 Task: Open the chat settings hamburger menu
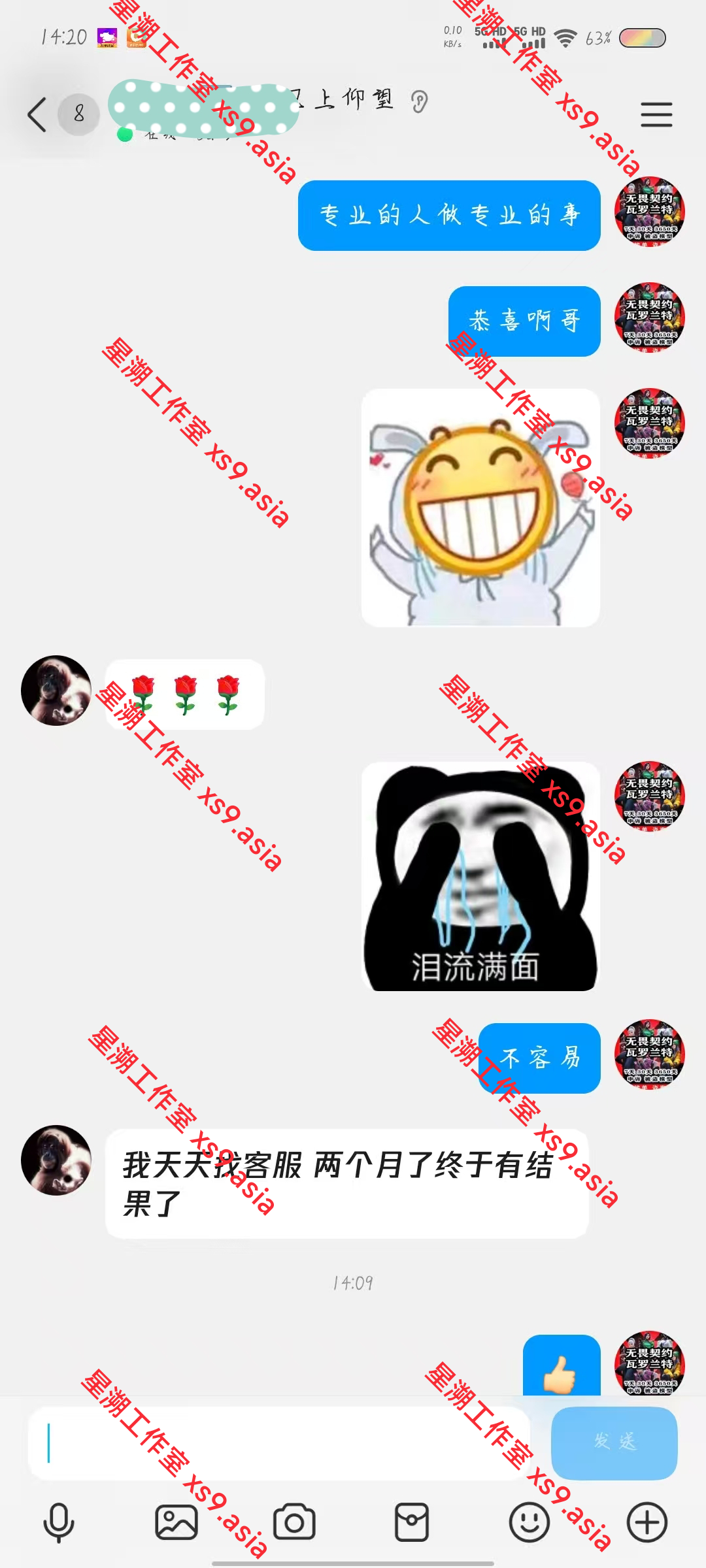(x=656, y=114)
